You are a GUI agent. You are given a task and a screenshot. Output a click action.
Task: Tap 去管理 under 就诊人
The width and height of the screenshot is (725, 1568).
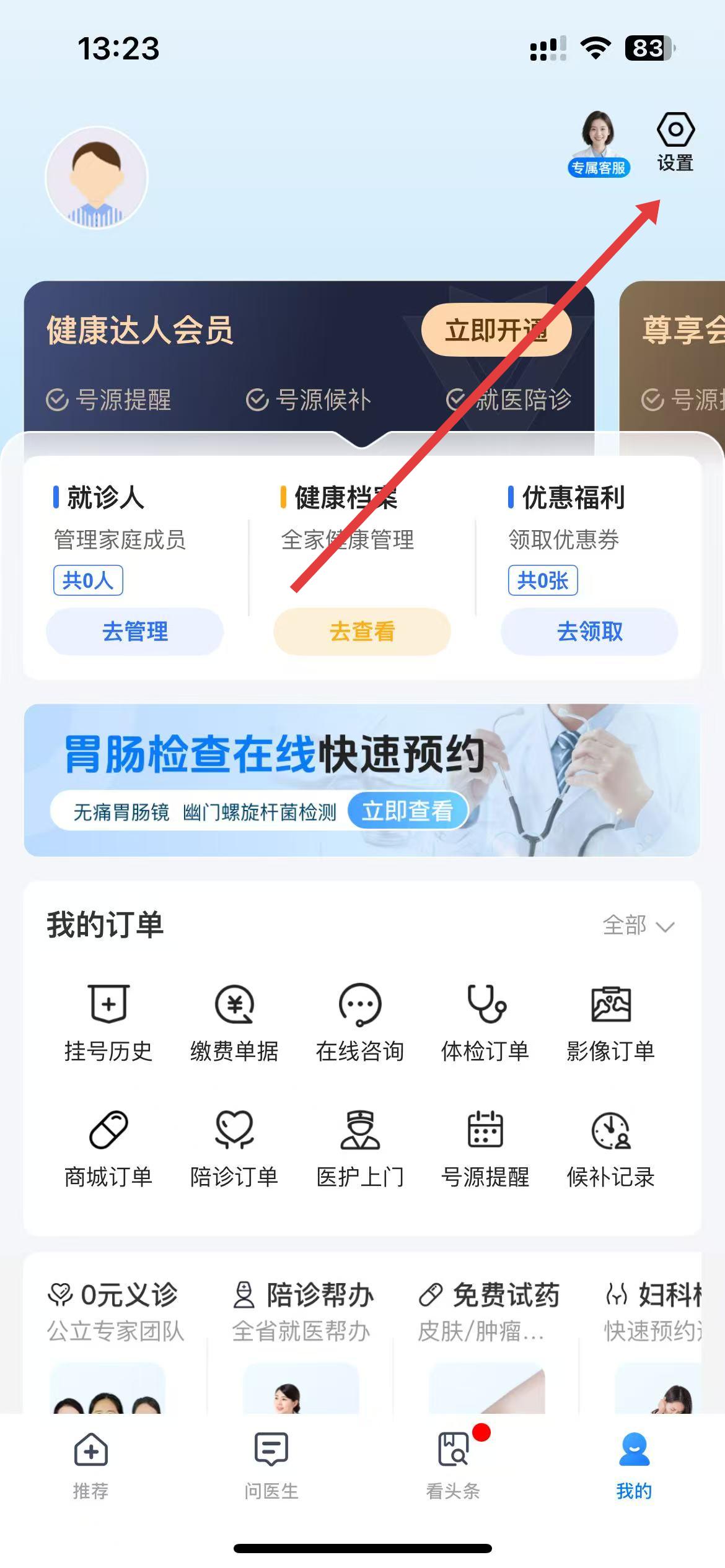coord(134,632)
